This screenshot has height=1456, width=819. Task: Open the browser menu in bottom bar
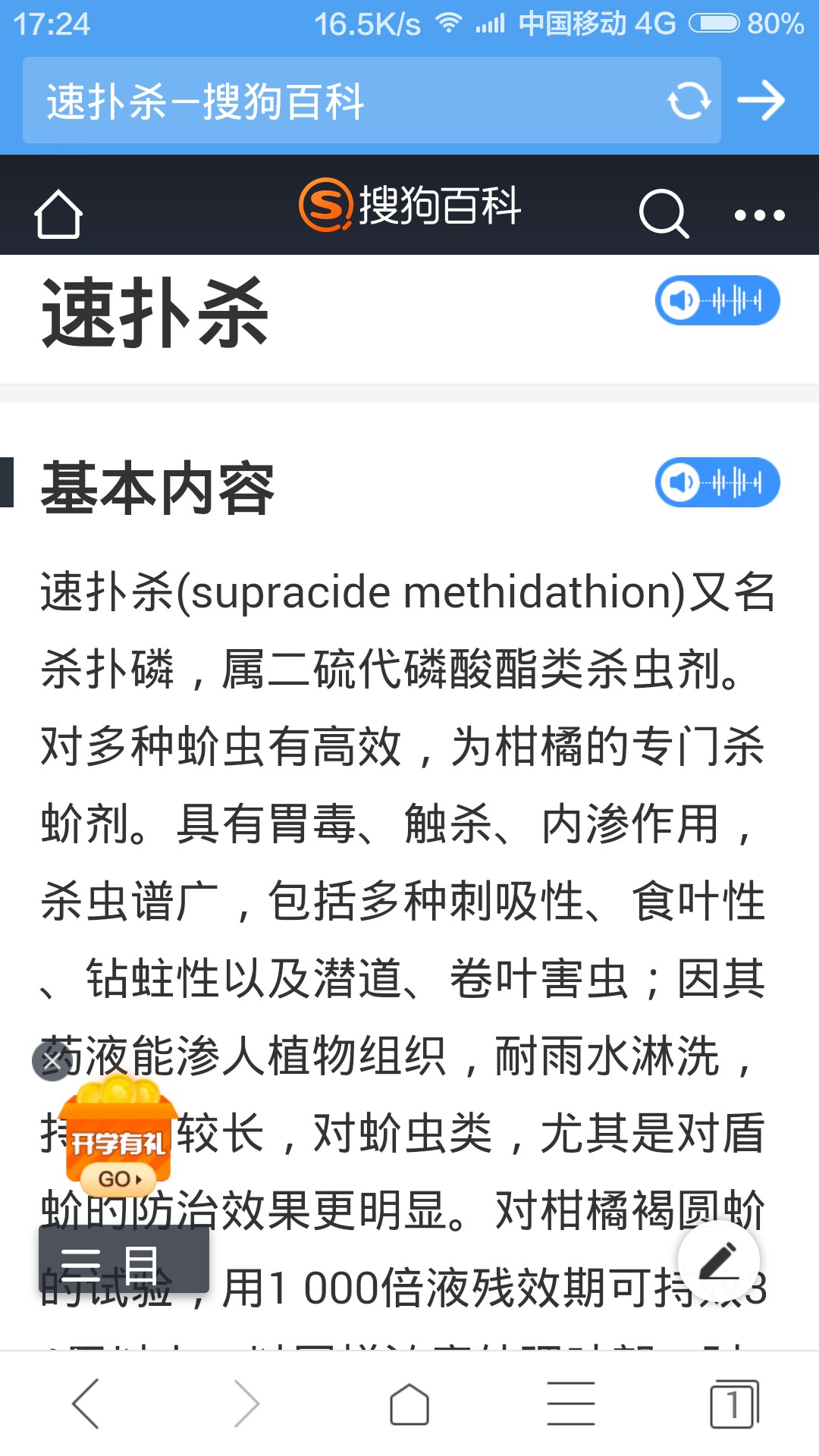coord(571,1404)
